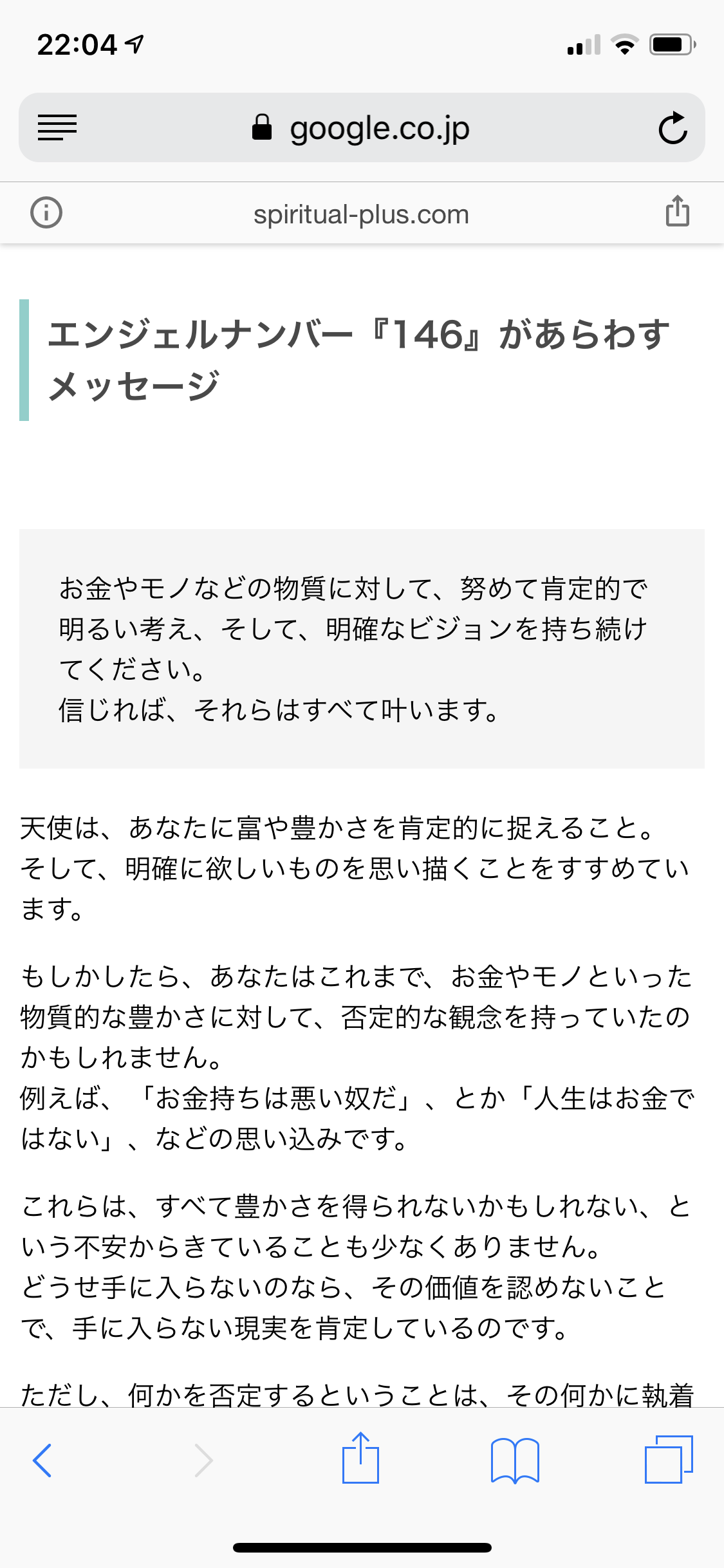The width and height of the screenshot is (724, 1568).
Task: Share the spiritual-plus.com article link
Action: (677, 211)
